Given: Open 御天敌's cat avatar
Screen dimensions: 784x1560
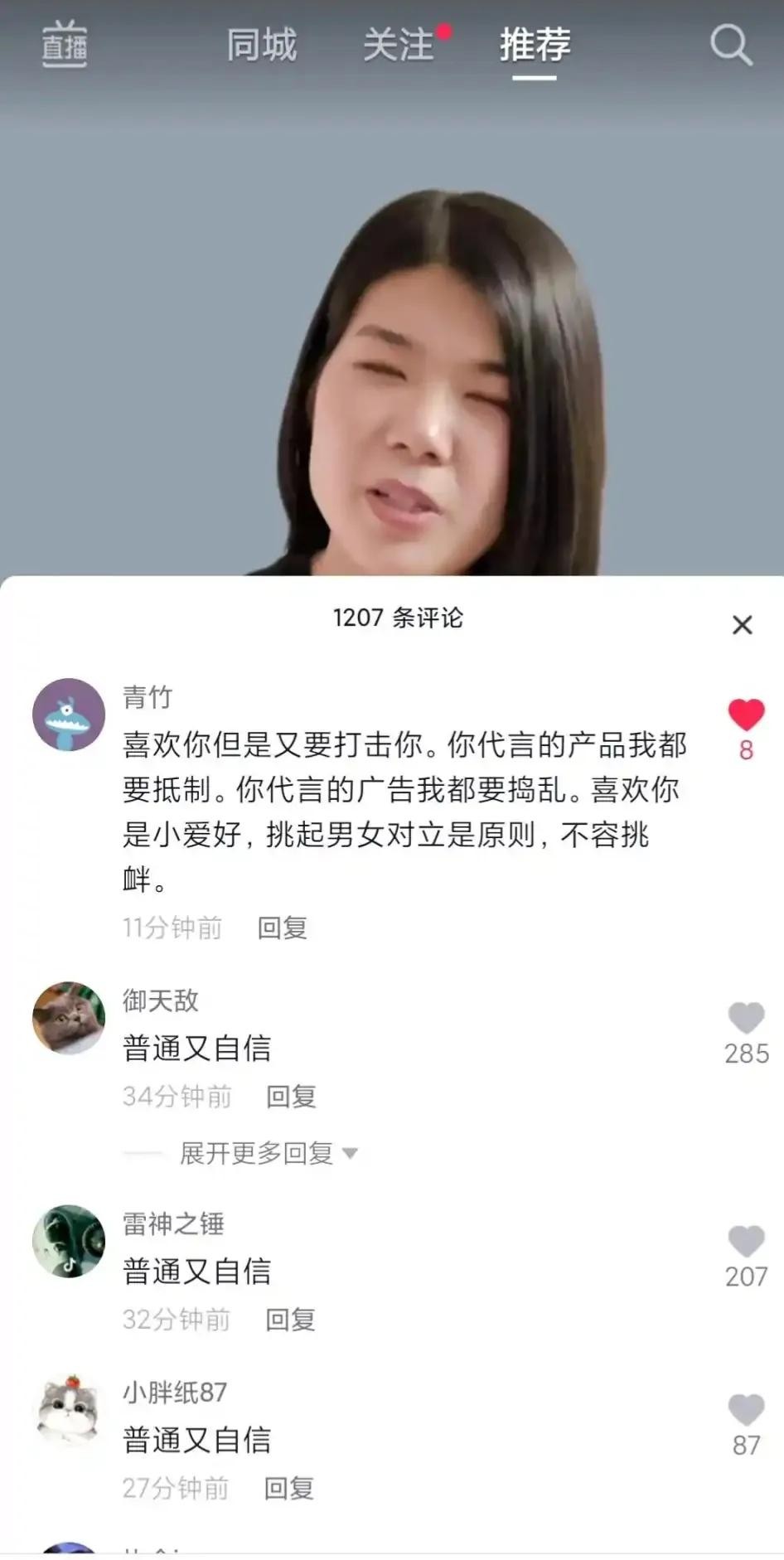Looking at the screenshot, I should coord(69,1018).
